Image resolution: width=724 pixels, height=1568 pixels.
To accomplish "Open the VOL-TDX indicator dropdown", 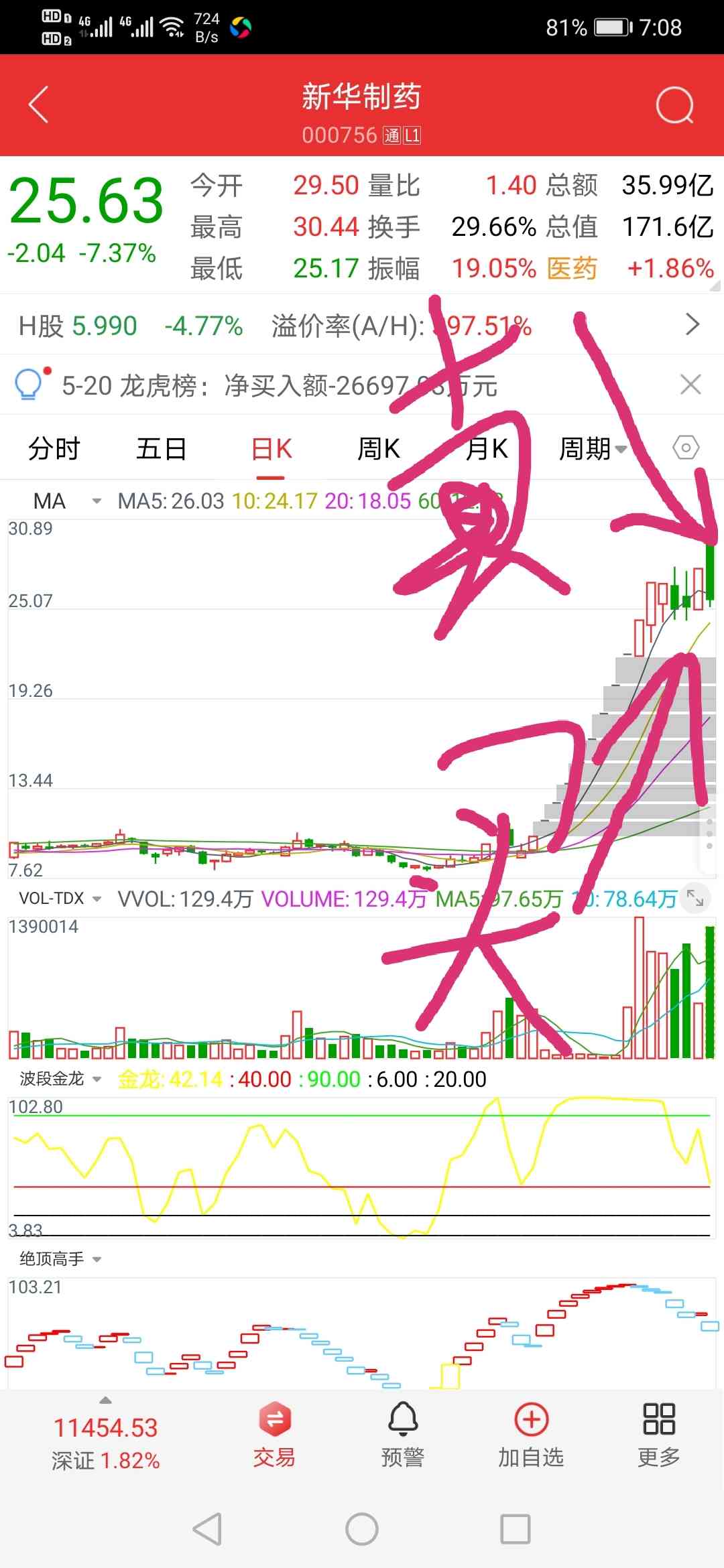I will coord(96,898).
